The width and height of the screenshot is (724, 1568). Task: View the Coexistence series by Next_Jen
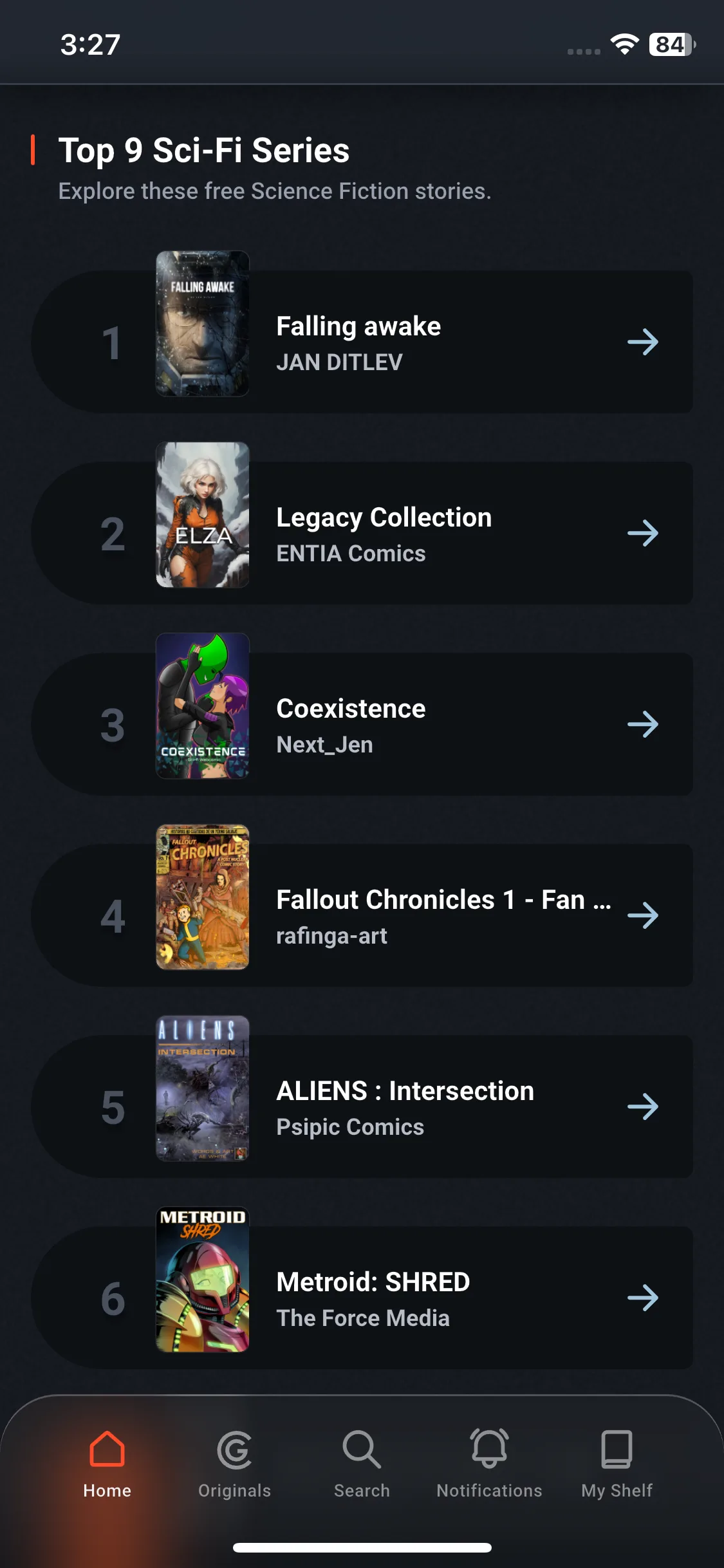tap(386, 725)
